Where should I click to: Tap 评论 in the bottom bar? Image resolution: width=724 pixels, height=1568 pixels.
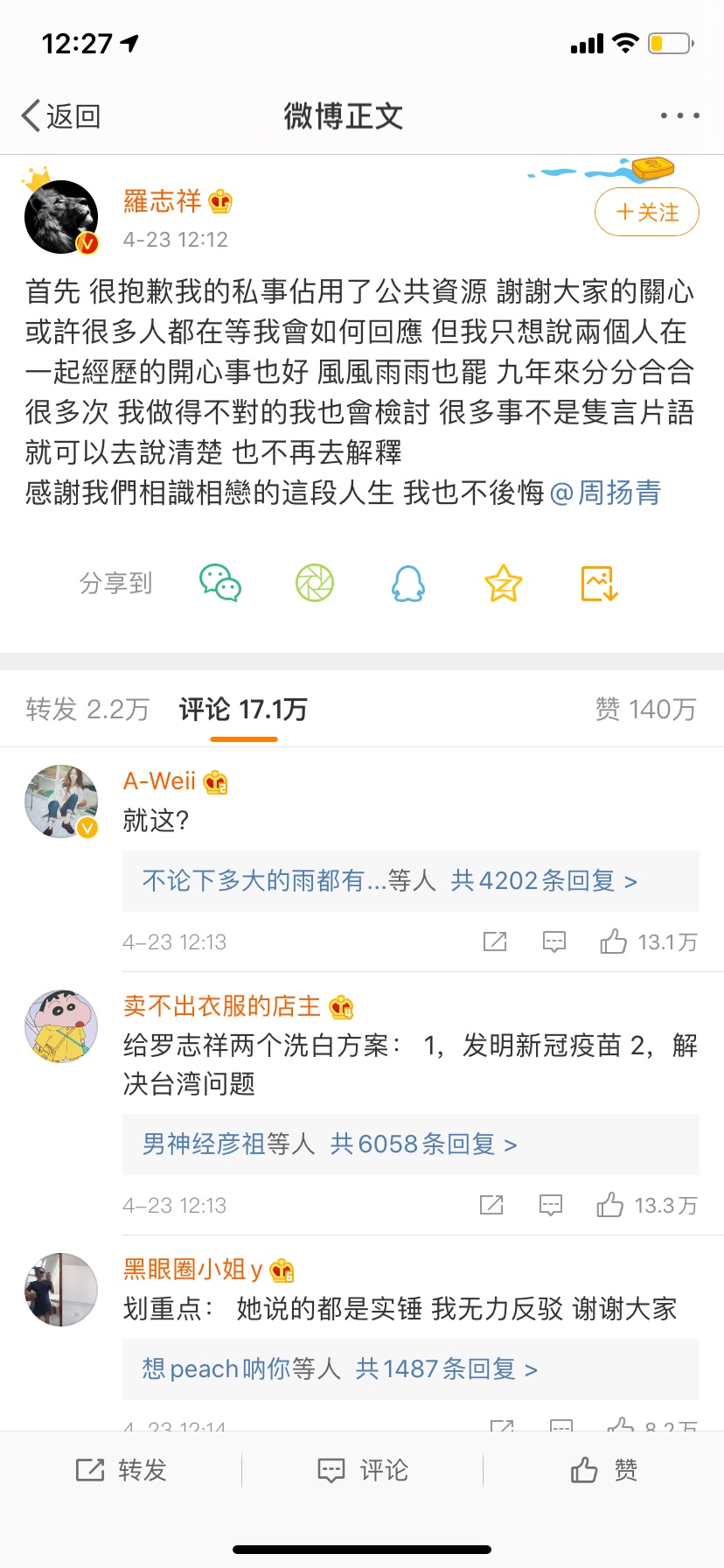[363, 1470]
